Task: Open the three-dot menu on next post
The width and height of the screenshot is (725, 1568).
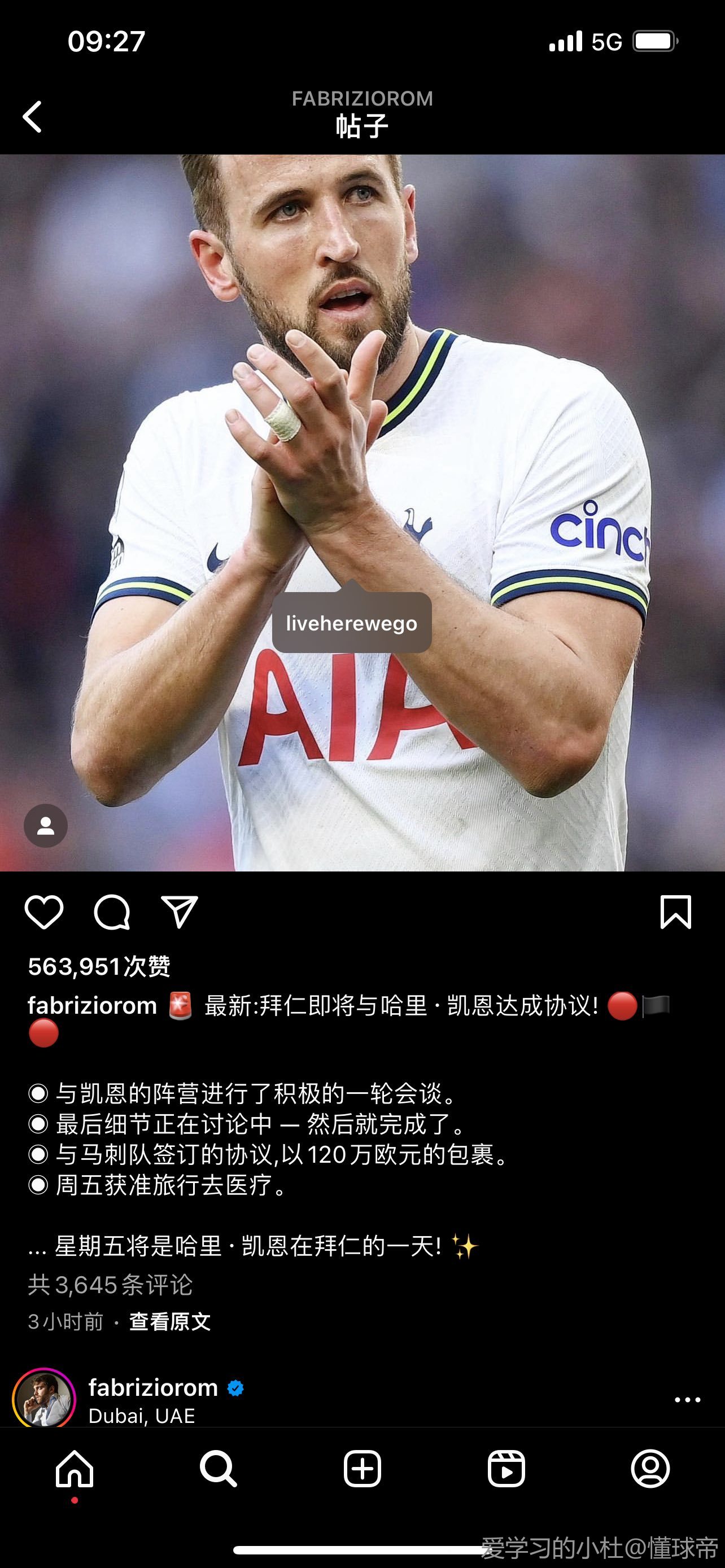Action: (x=687, y=1400)
